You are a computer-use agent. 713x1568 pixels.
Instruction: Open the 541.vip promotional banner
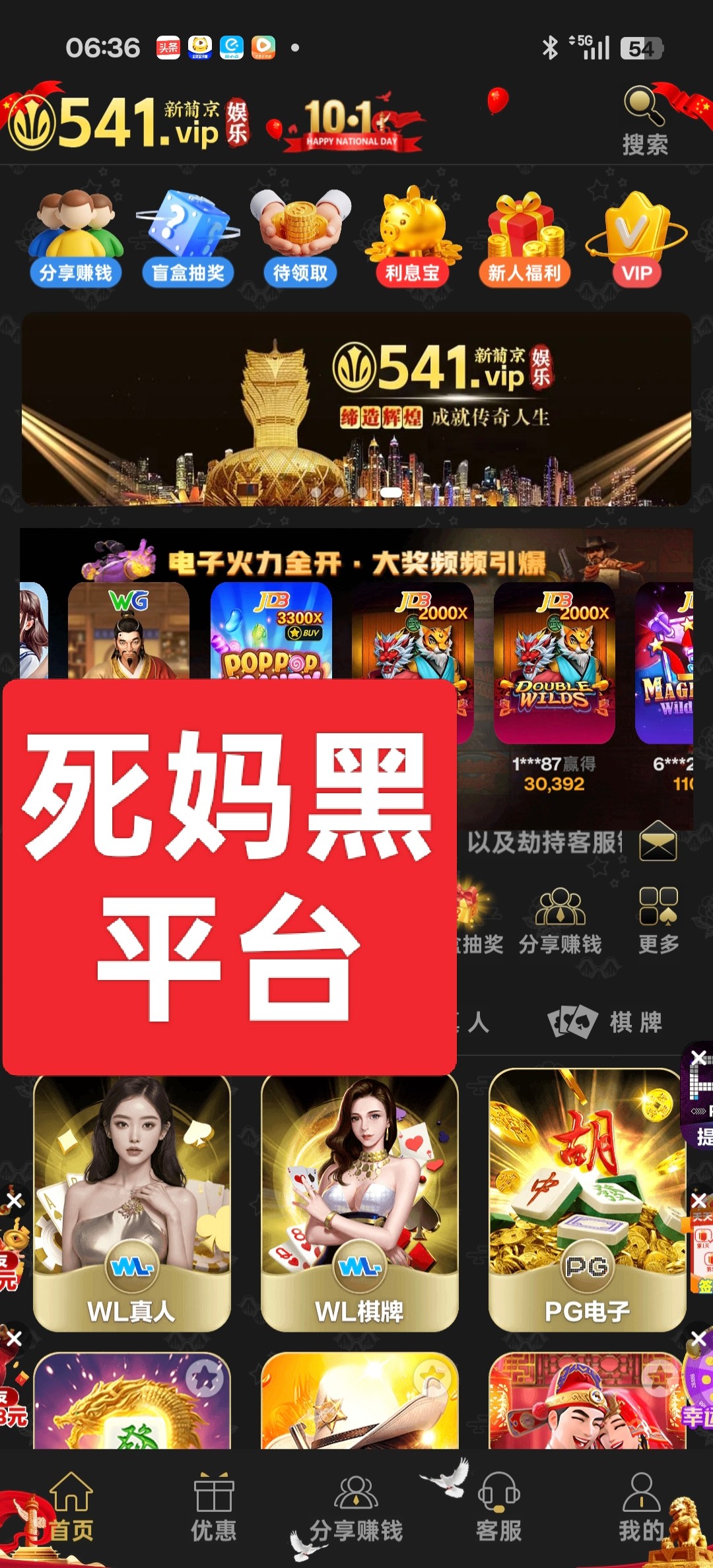click(x=356, y=409)
